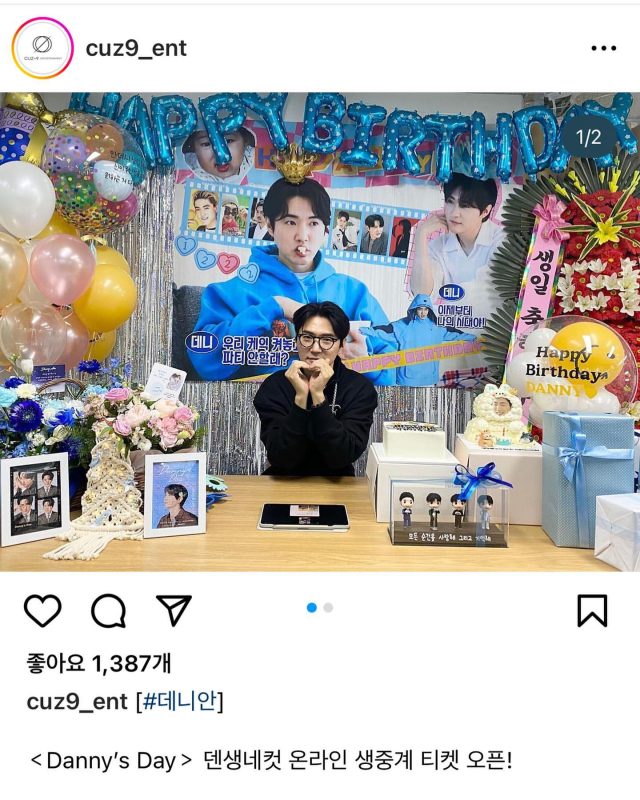The image size is (640, 800).
Task: Share the post with the paper plane icon
Action: (x=174, y=609)
